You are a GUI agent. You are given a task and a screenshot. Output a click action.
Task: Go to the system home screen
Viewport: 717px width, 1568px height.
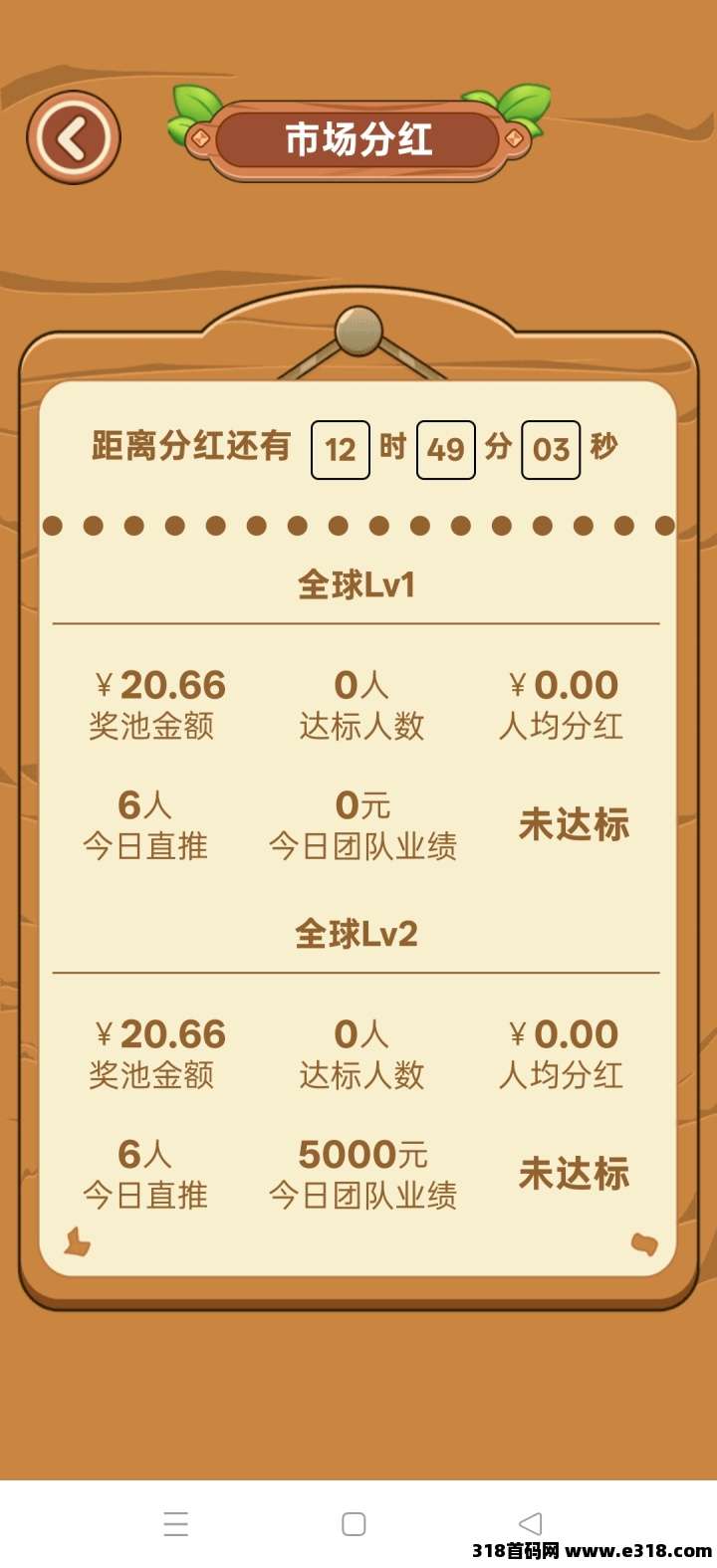[x=354, y=1523]
